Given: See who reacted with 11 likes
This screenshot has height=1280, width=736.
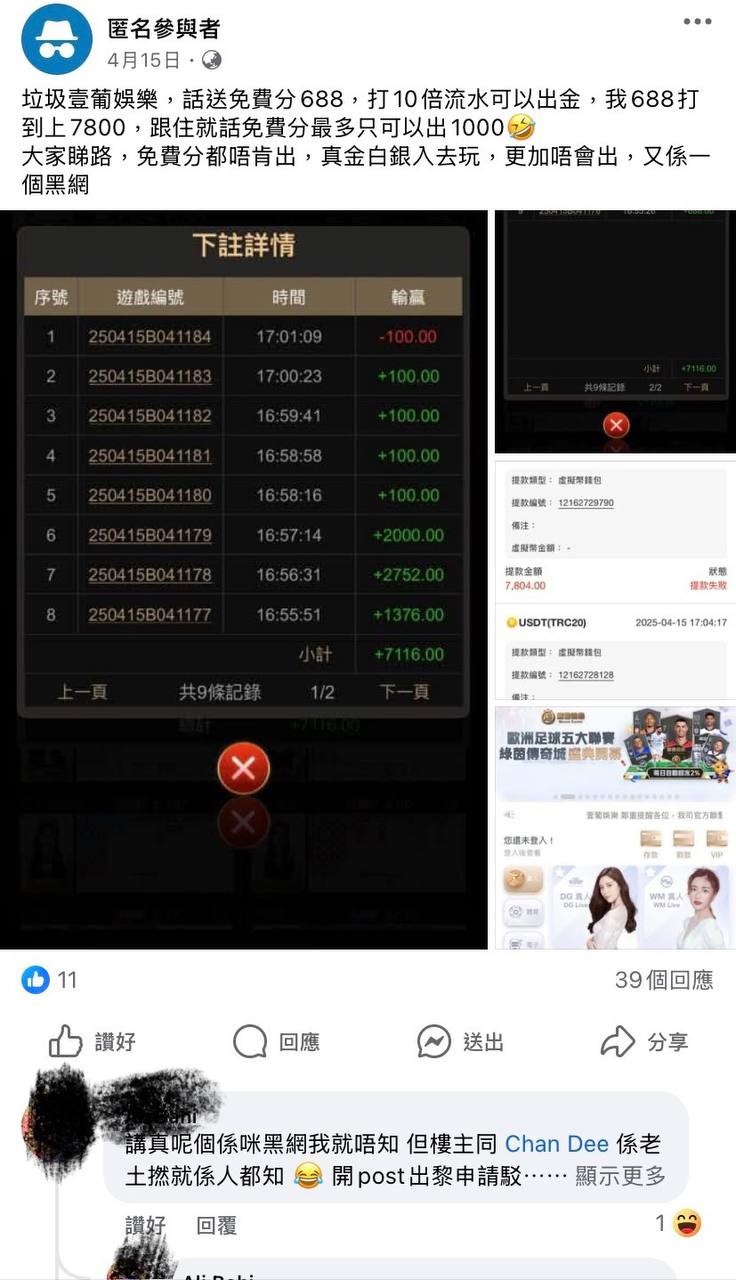Looking at the screenshot, I should [x=50, y=980].
